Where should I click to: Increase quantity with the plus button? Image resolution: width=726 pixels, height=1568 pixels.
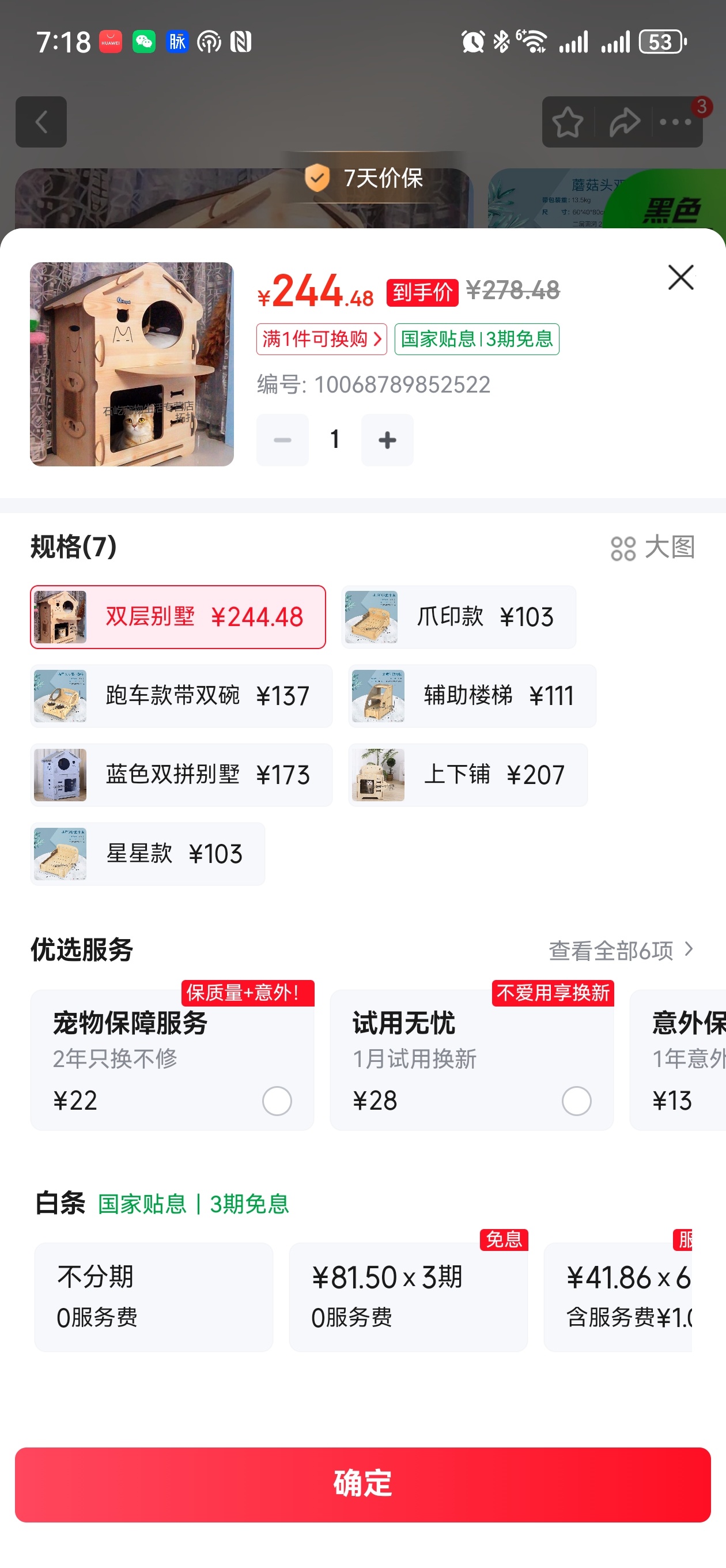point(387,440)
